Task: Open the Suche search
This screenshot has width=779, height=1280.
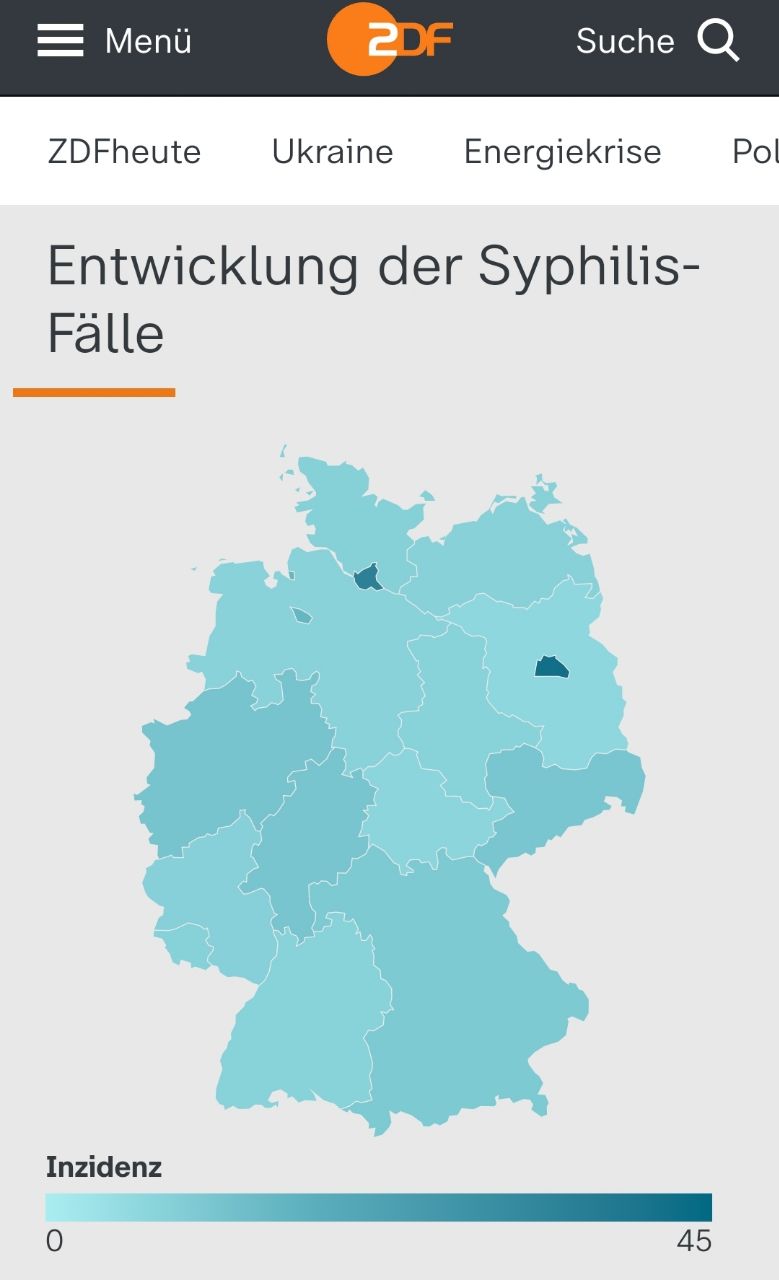Action: (x=658, y=41)
